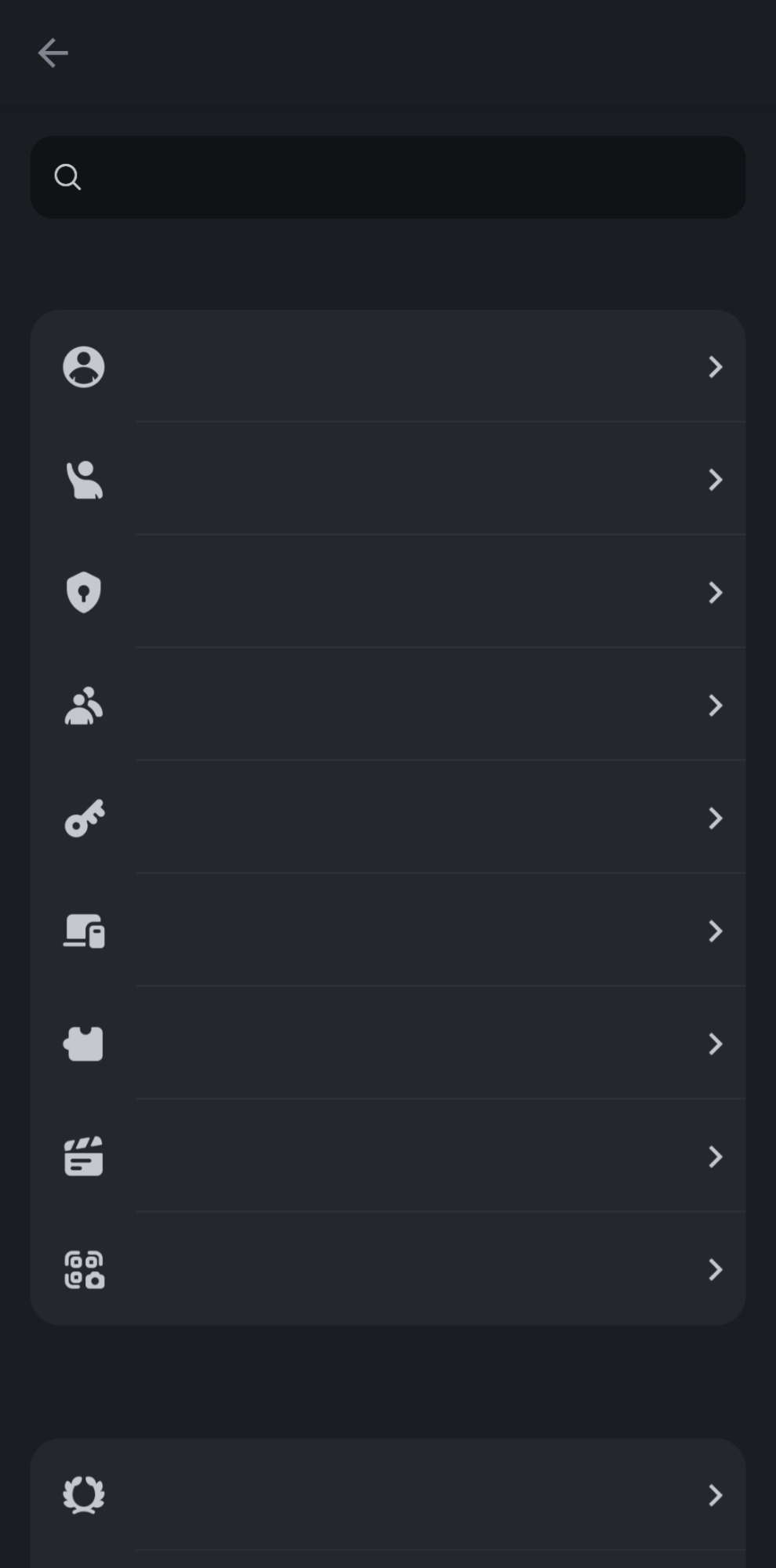Image resolution: width=776 pixels, height=1568 pixels.
Task: Open the row with the laurel wreath icon
Action: point(387,1495)
